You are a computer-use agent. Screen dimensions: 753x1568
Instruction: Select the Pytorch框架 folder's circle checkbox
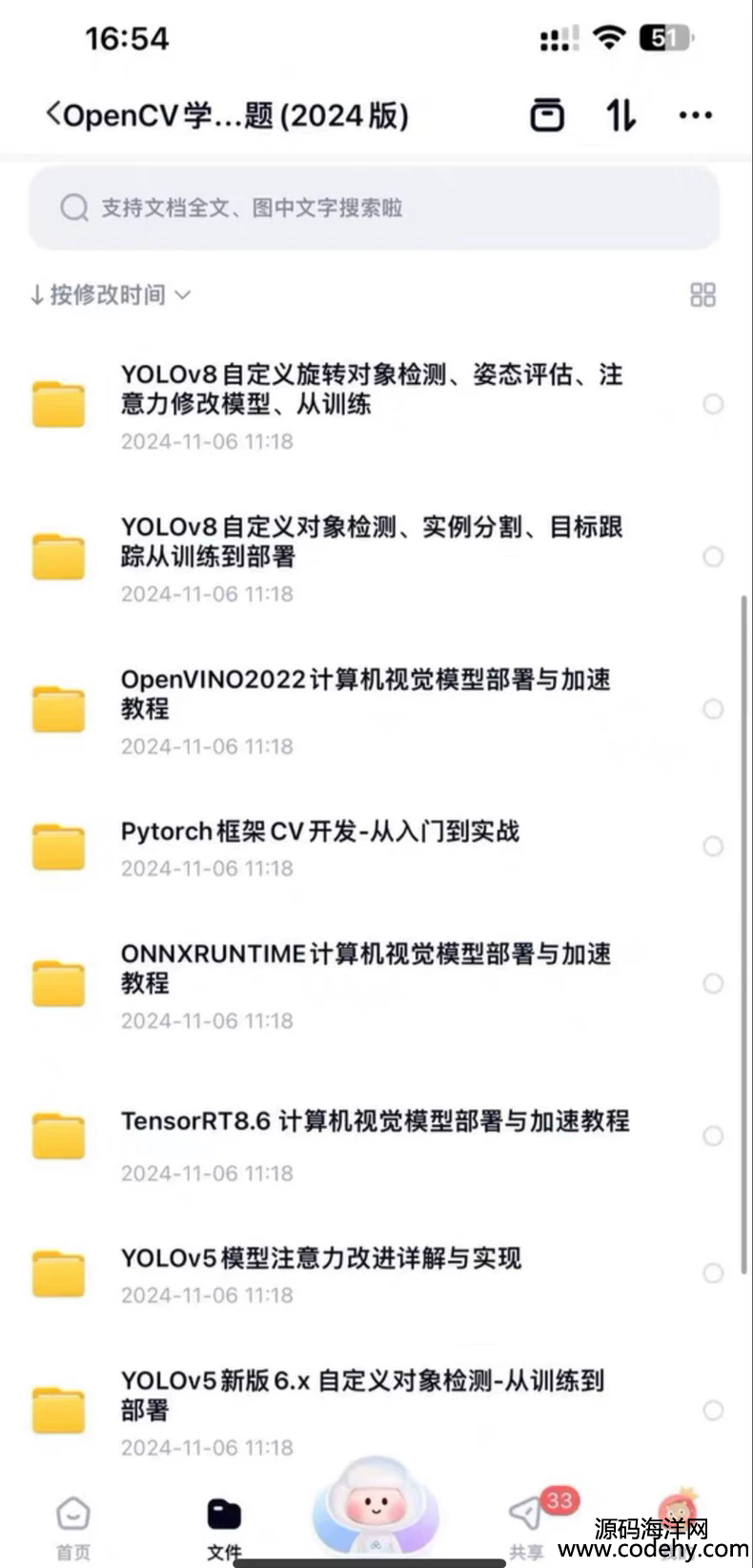click(x=713, y=847)
